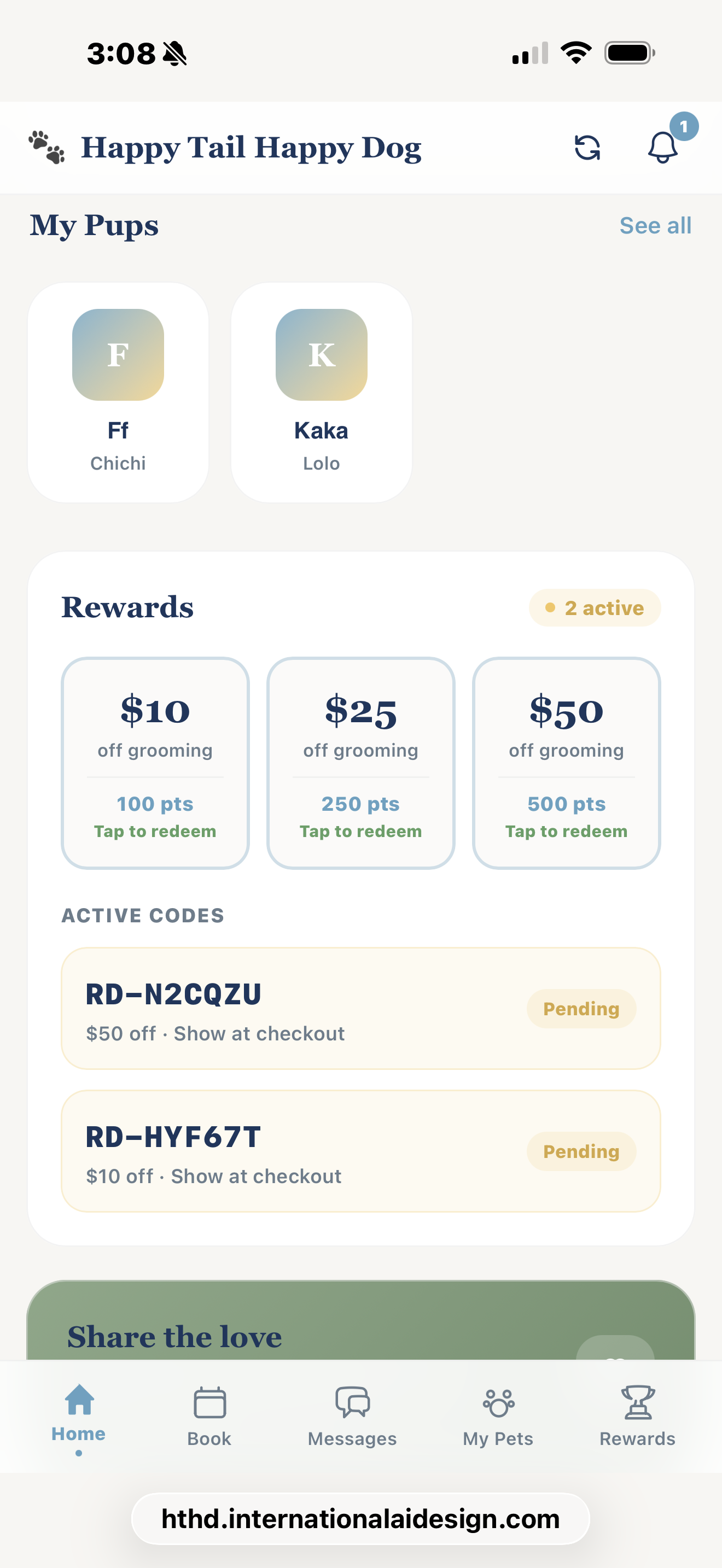Tap the browser address bar showing hthd.internationalaidesign.com
The height and width of the screenshot is (1568, 722).
click(x=360, y=1518)
